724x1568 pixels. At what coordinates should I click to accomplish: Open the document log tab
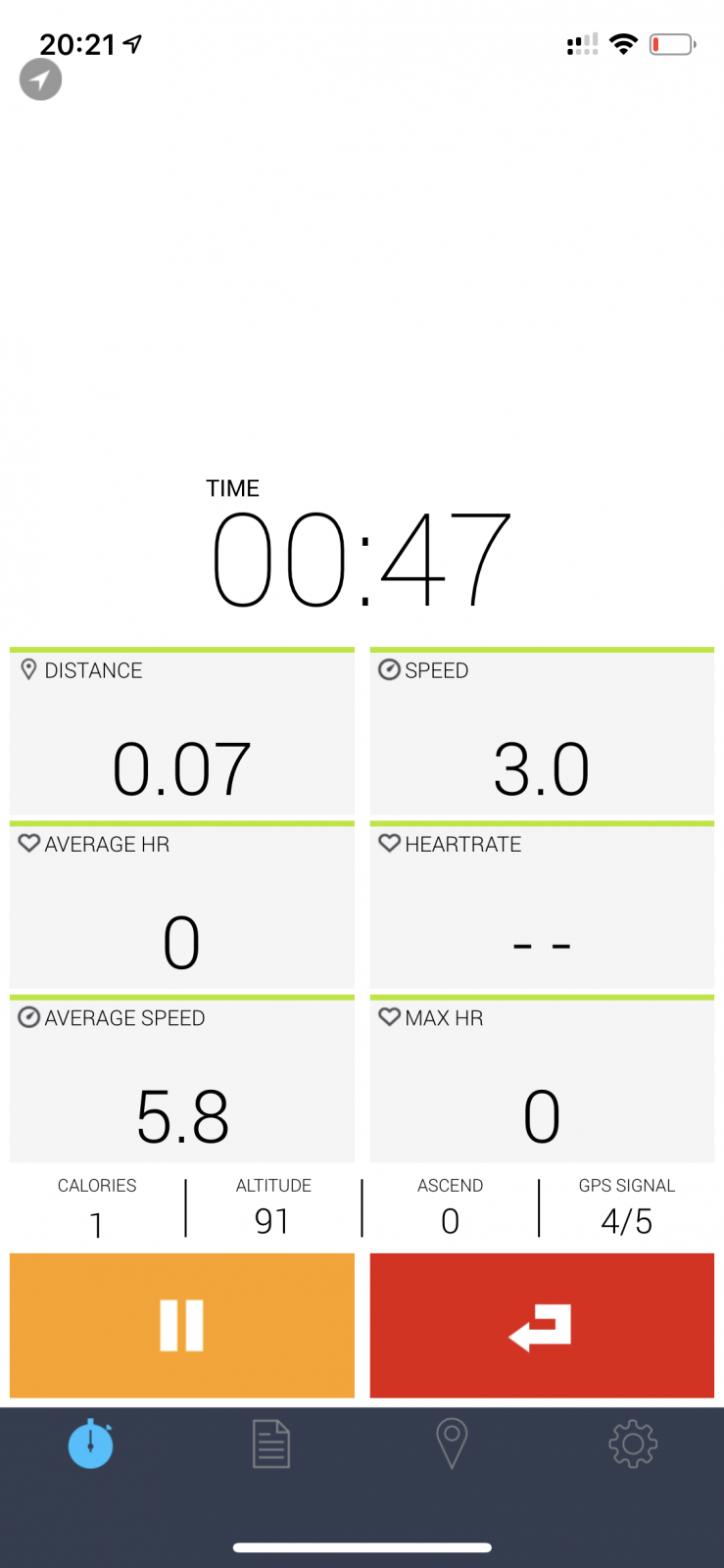[x=271, y=1444]
